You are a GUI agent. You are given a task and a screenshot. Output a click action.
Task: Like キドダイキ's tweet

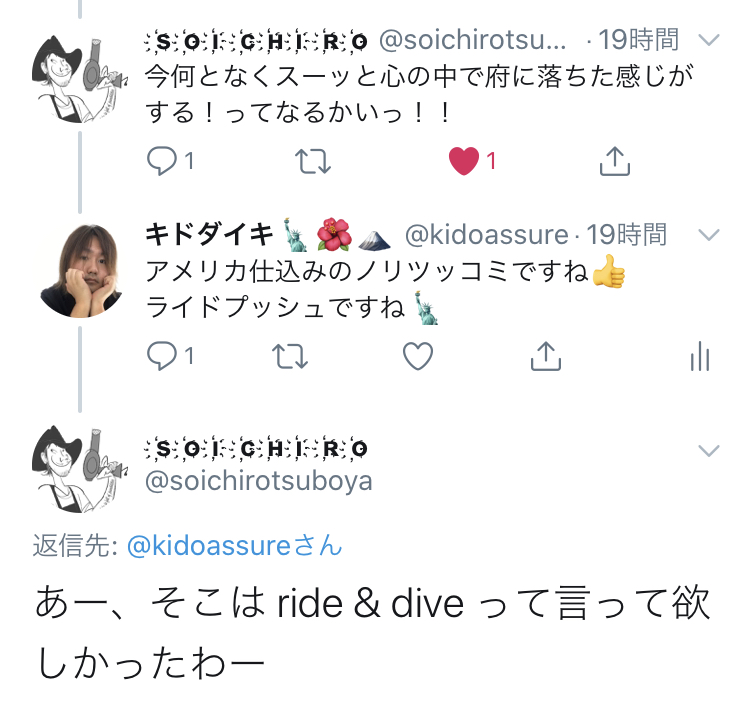(417, 356)
